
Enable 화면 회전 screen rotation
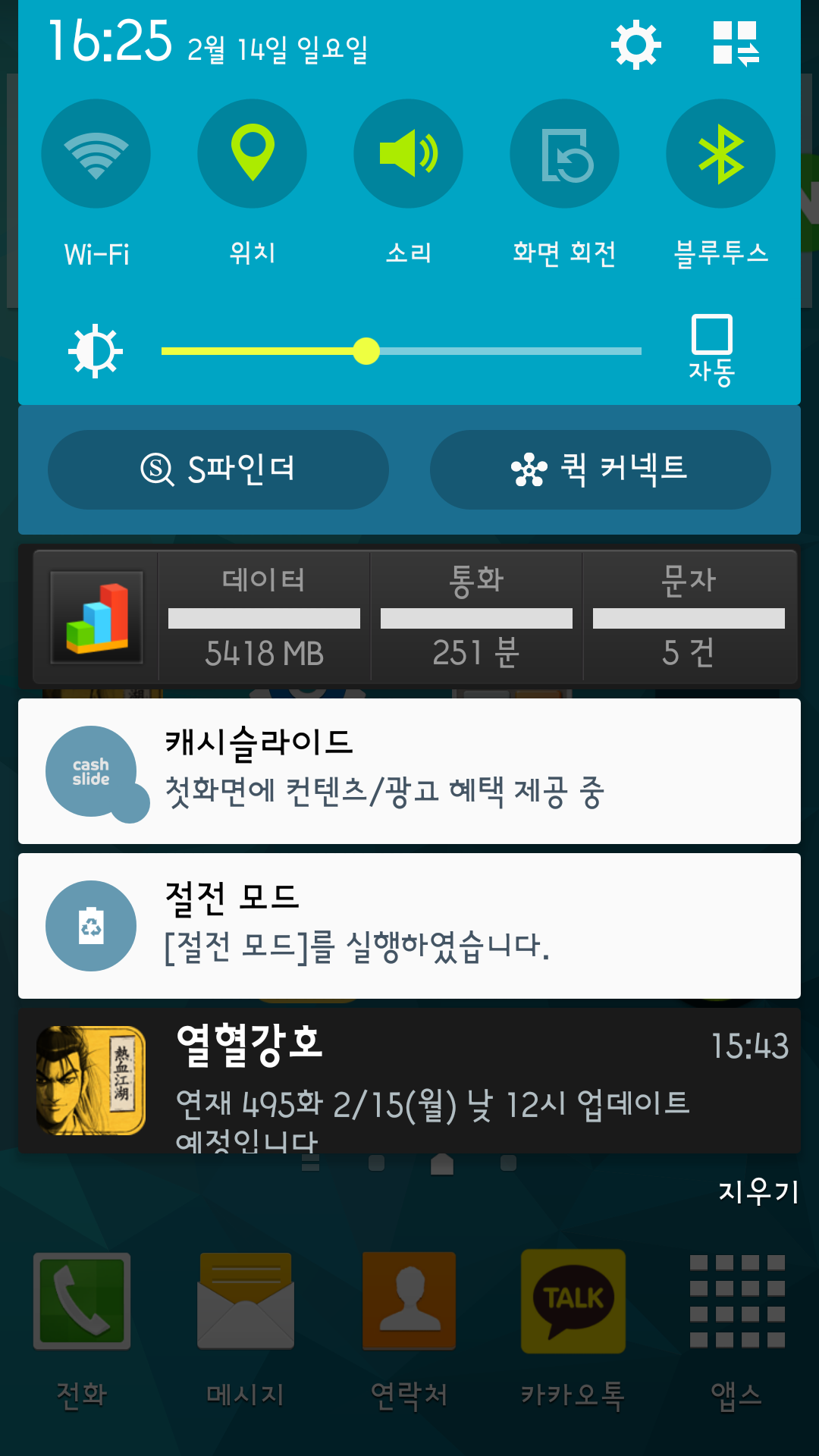coord(565,154)
